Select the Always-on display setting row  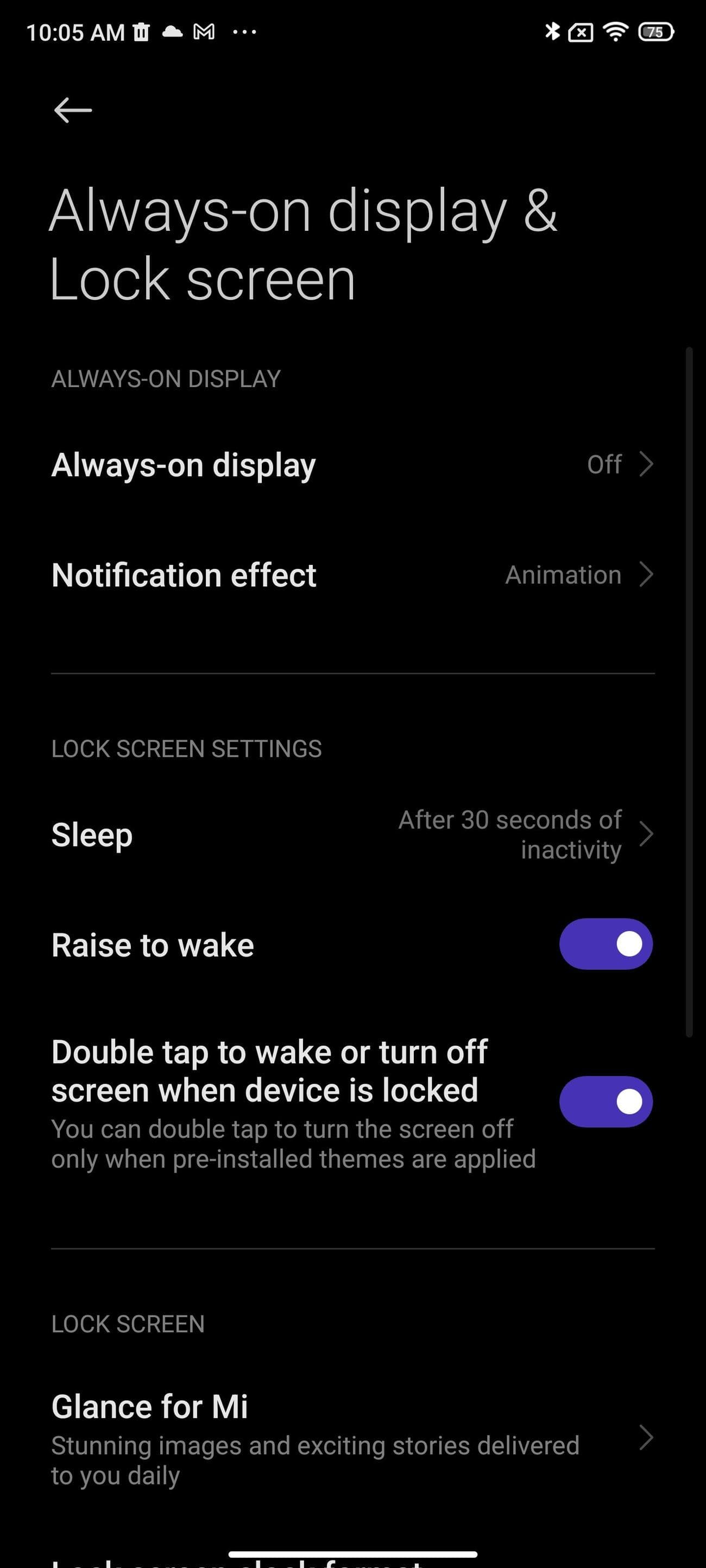(243, 464)
